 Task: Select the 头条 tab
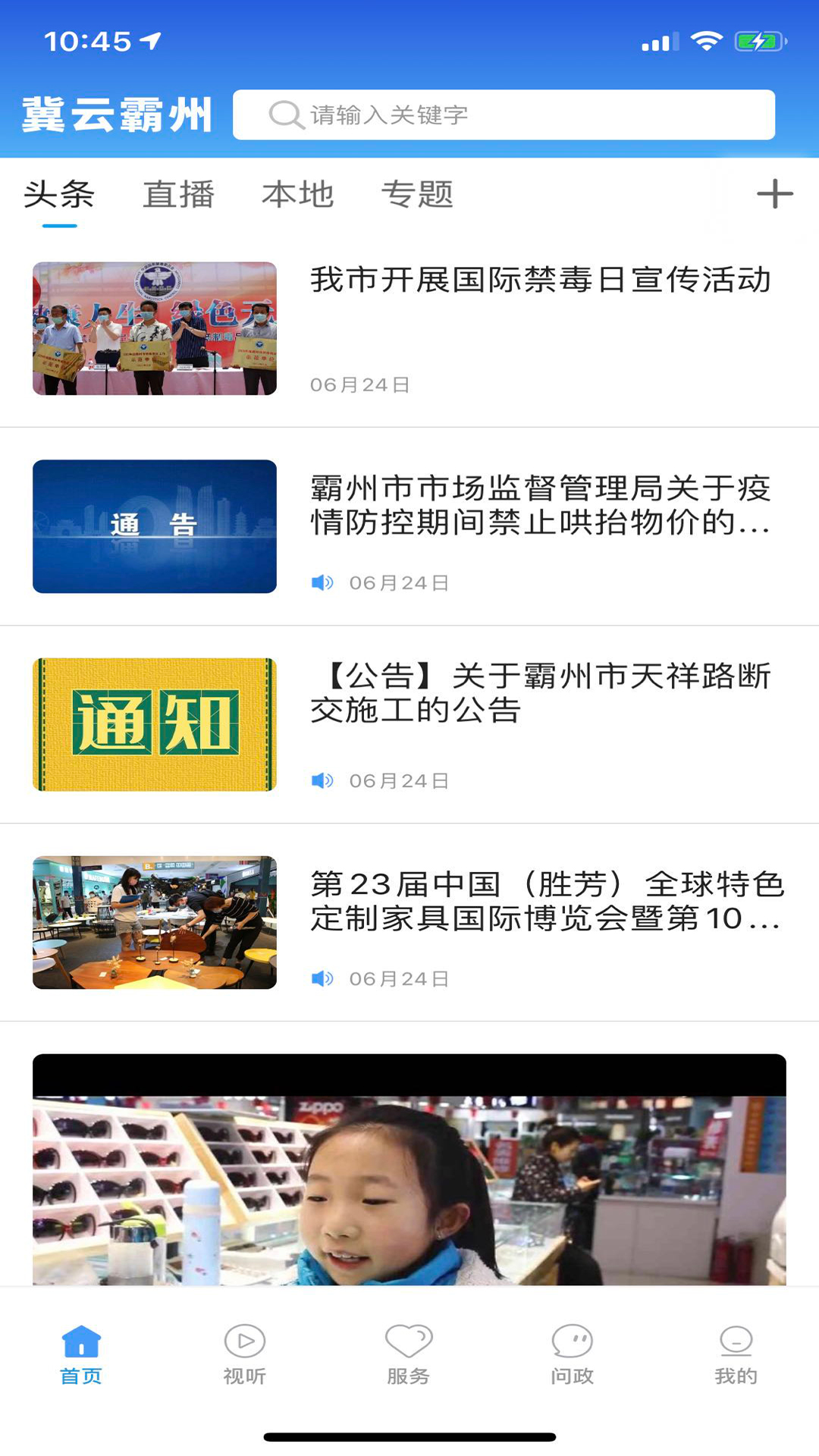59,194
